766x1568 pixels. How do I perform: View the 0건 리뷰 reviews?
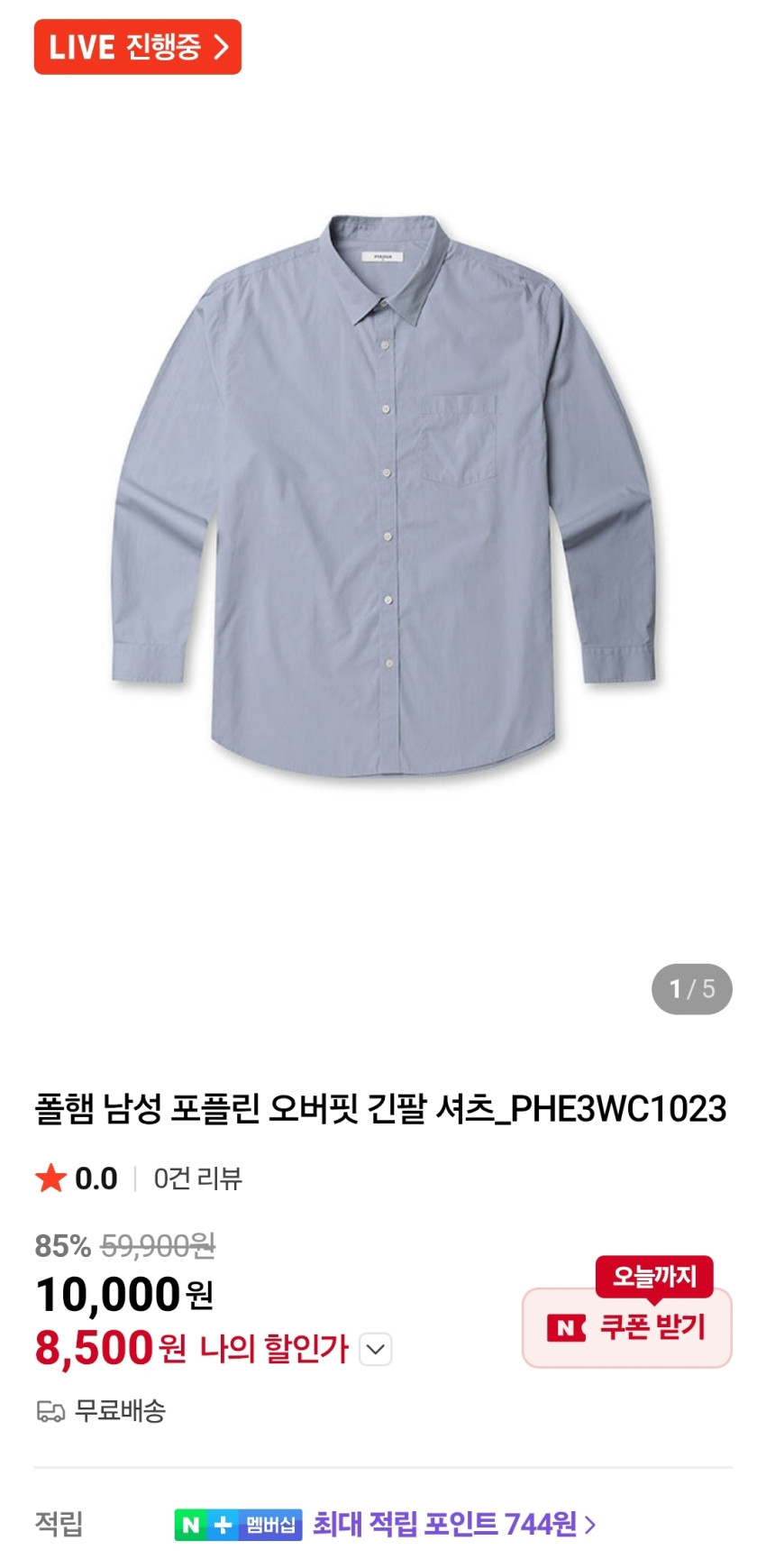tap(197, 1178)
